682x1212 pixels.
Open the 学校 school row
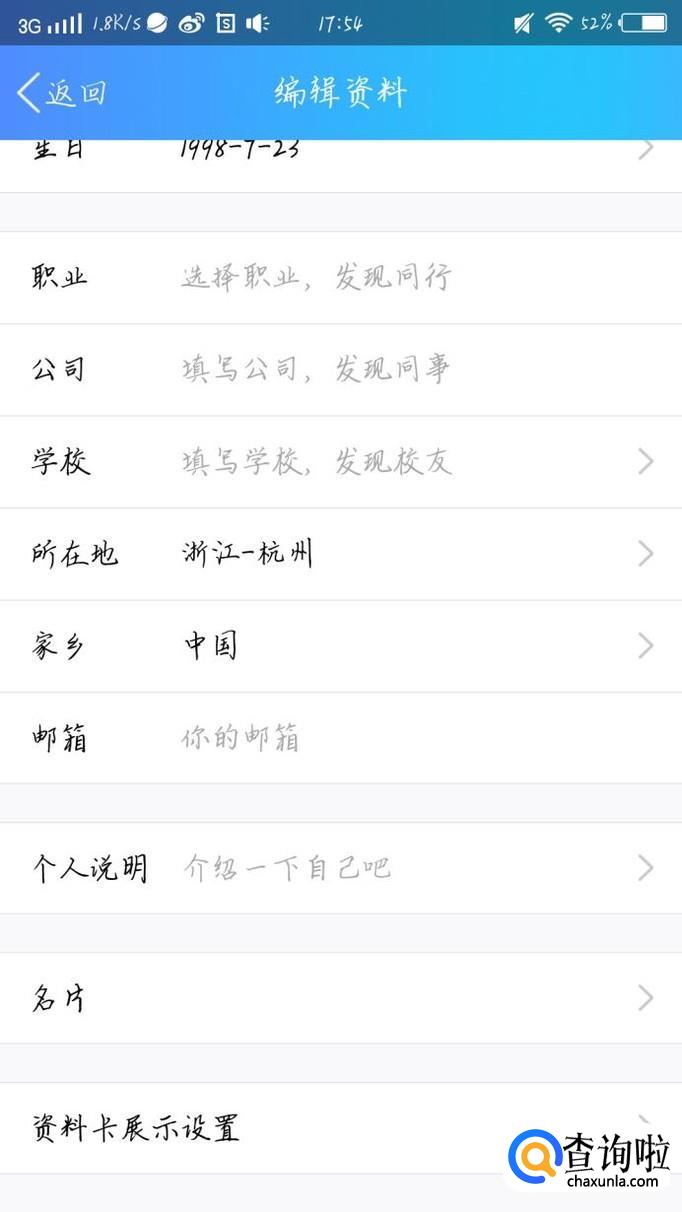coord(340,461)
